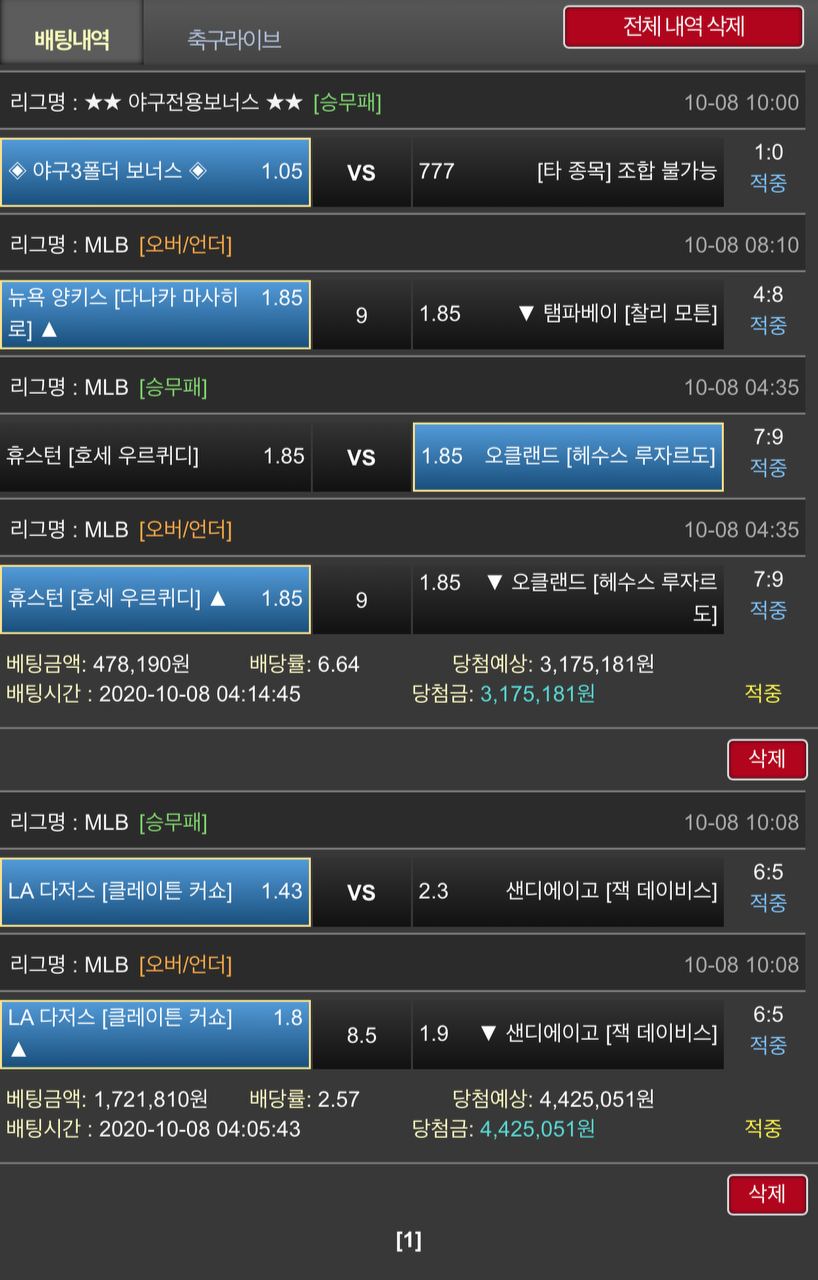Delete the 478,190원 bet record

(x=766, y=759)
